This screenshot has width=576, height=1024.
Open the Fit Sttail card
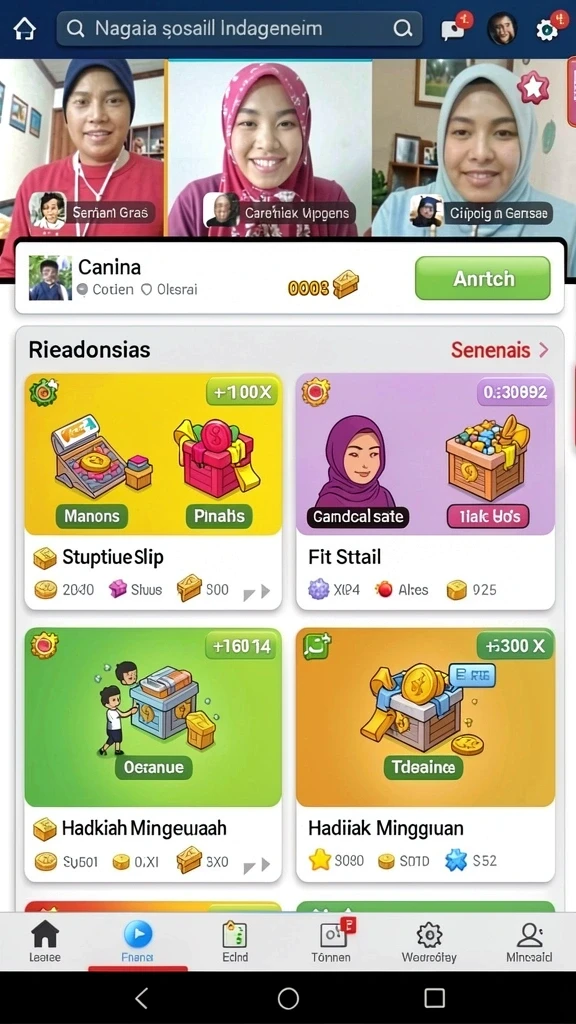pos(425,492)
